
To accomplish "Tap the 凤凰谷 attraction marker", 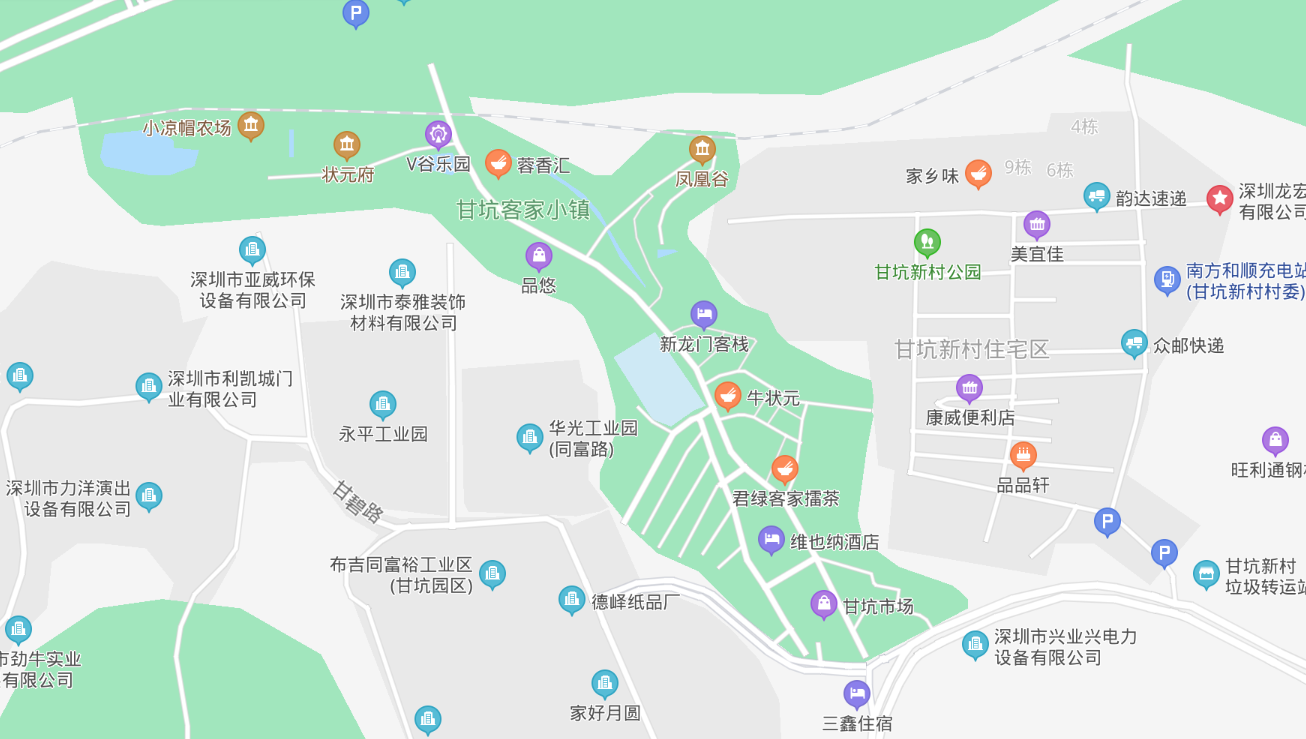I will pos(702,150).
